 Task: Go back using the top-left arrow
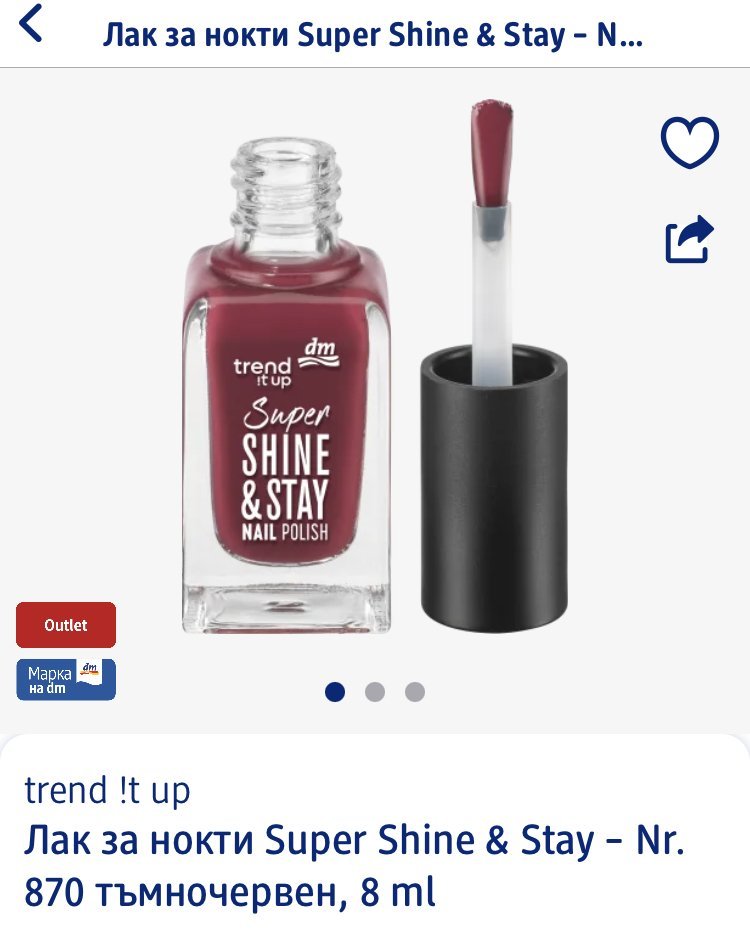tap(31, 24)
